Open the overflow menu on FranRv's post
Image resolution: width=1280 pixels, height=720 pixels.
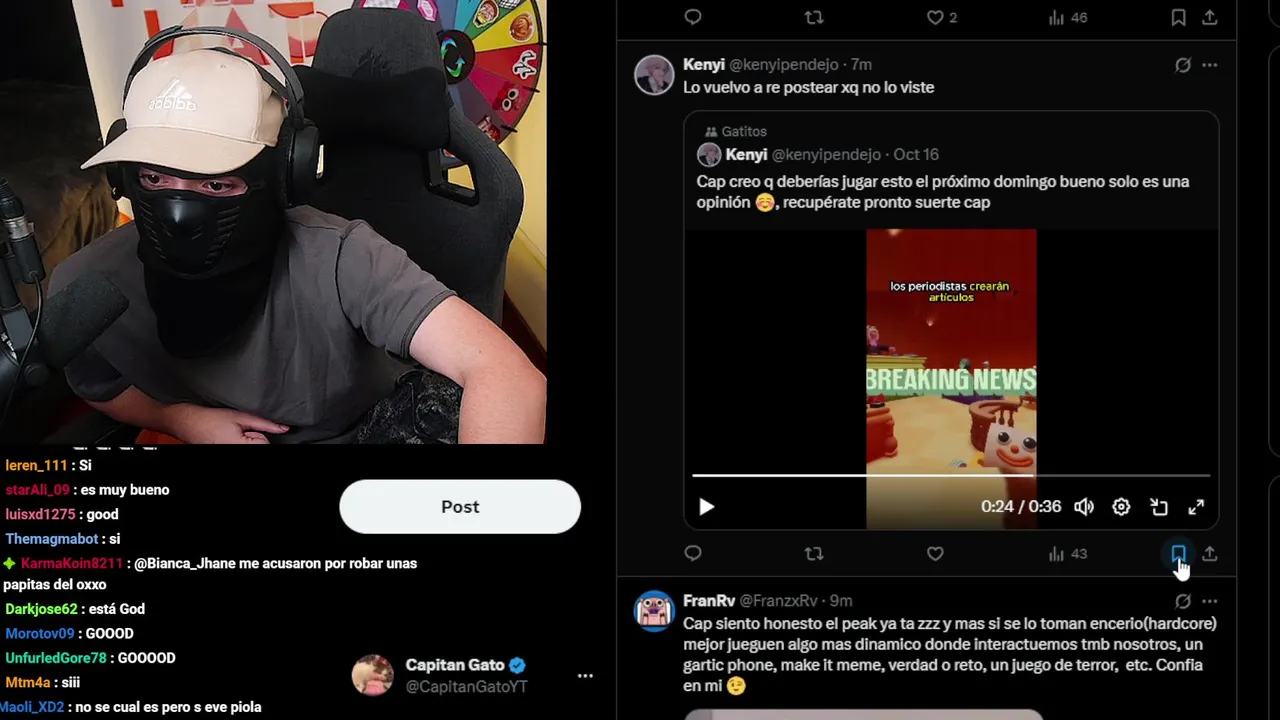tap(1210, 601)
